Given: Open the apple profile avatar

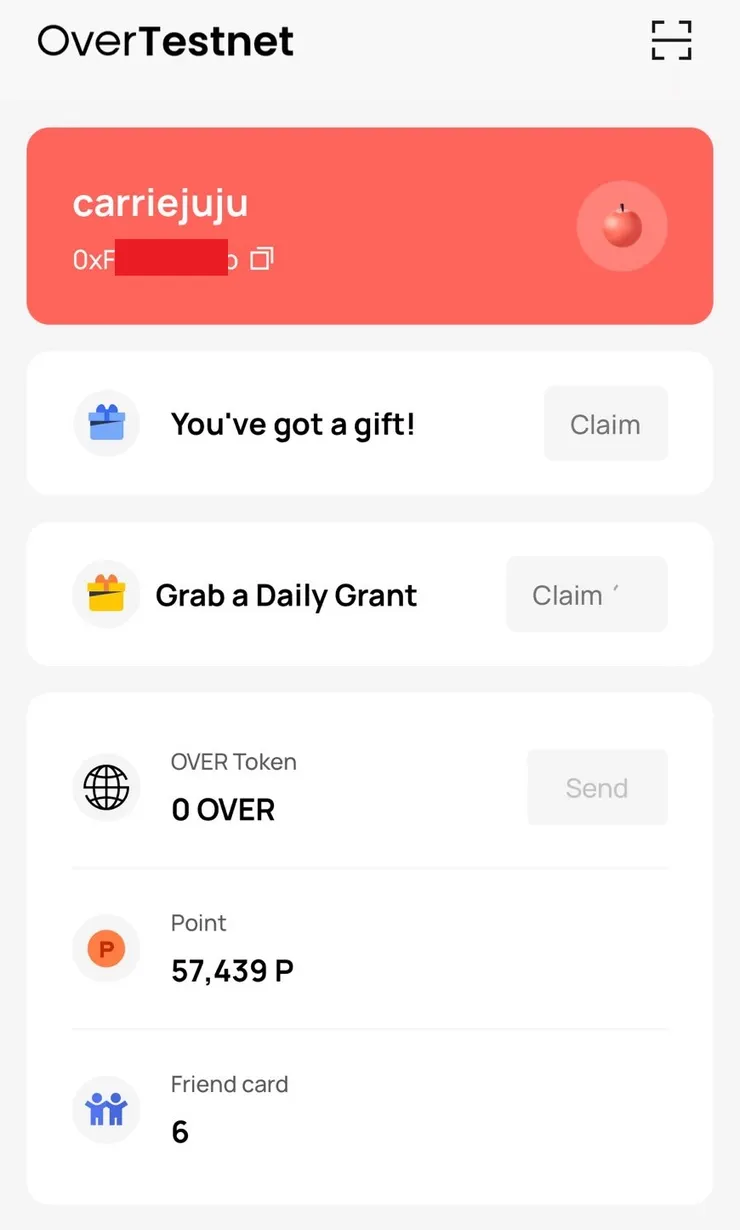Looking at the screenshot, I should [621, 227].
